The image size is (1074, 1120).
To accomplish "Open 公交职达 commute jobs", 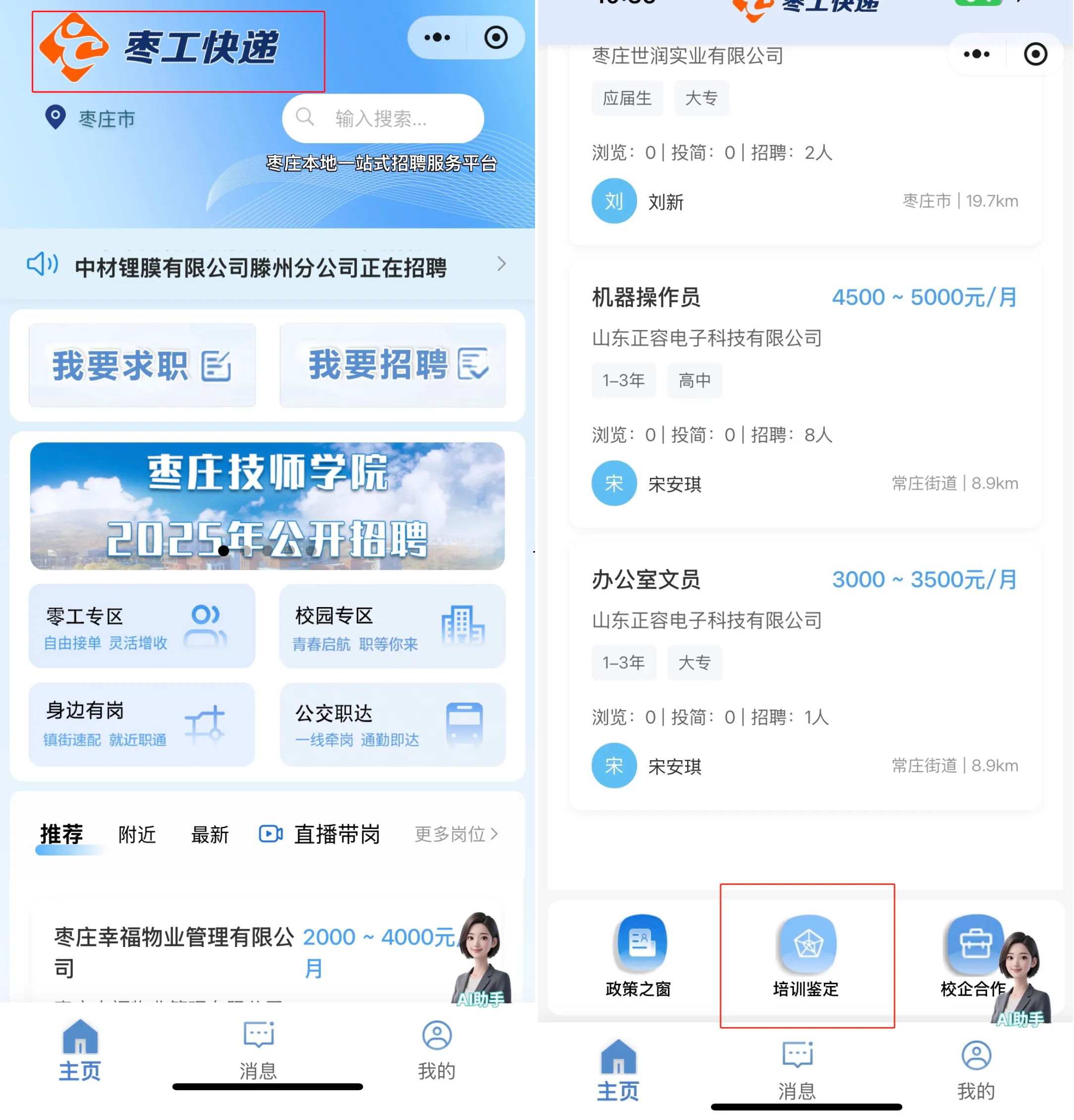I will (x=392, y=724).
